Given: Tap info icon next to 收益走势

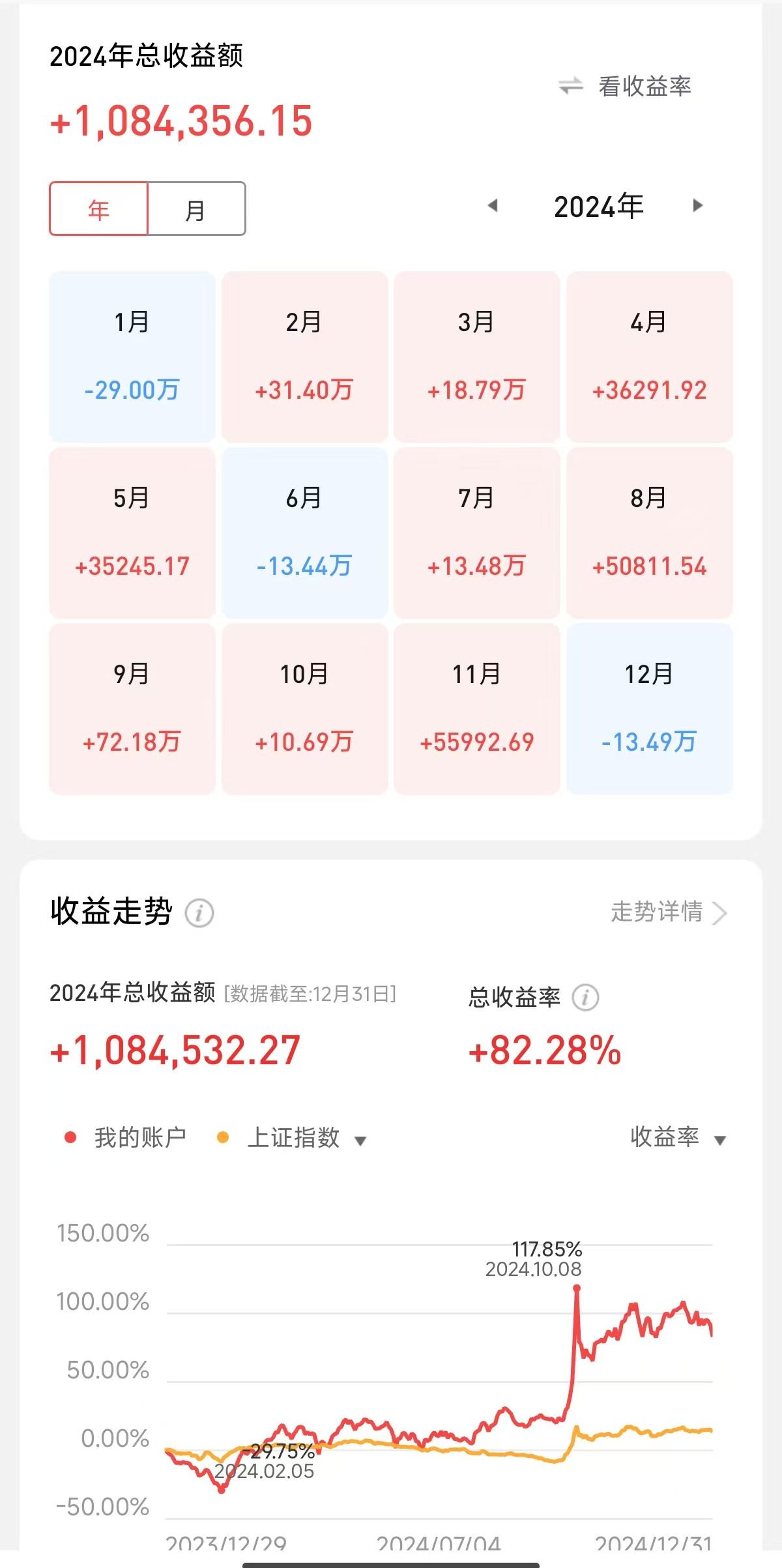Looking at the screenshot, I should pos(199,912).
